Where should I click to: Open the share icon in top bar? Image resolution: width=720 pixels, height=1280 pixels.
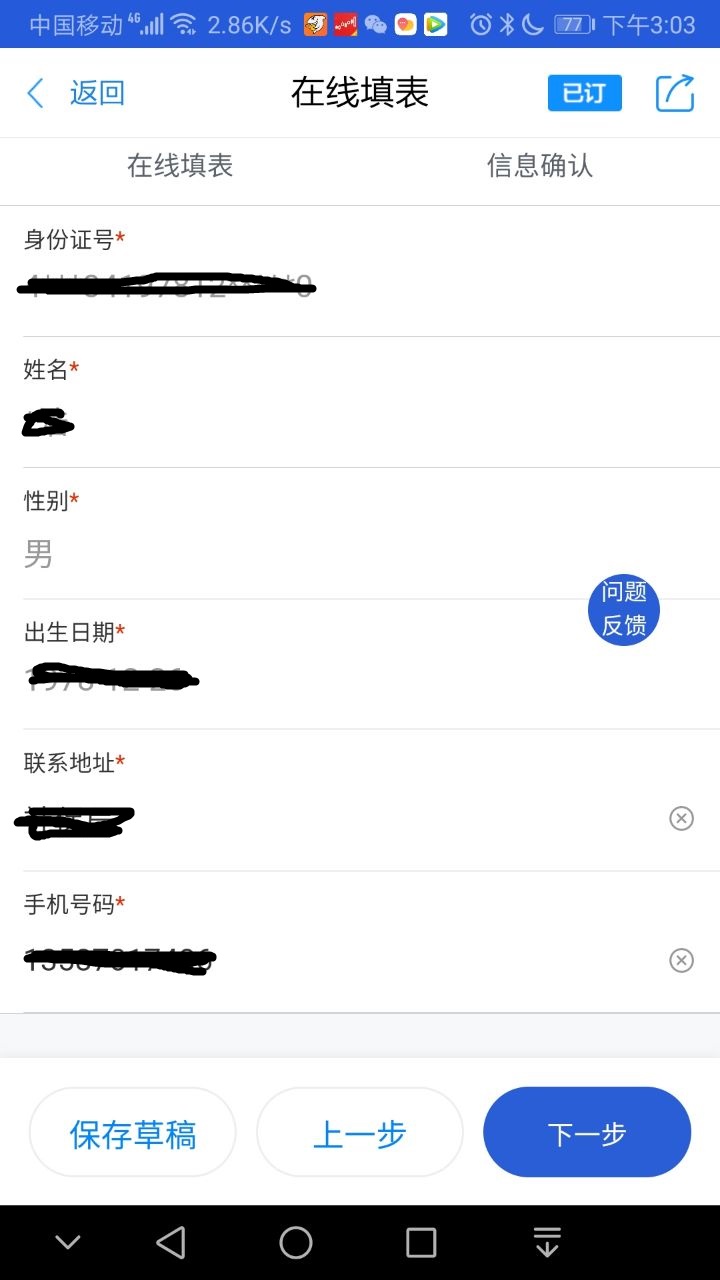(675, 93)
